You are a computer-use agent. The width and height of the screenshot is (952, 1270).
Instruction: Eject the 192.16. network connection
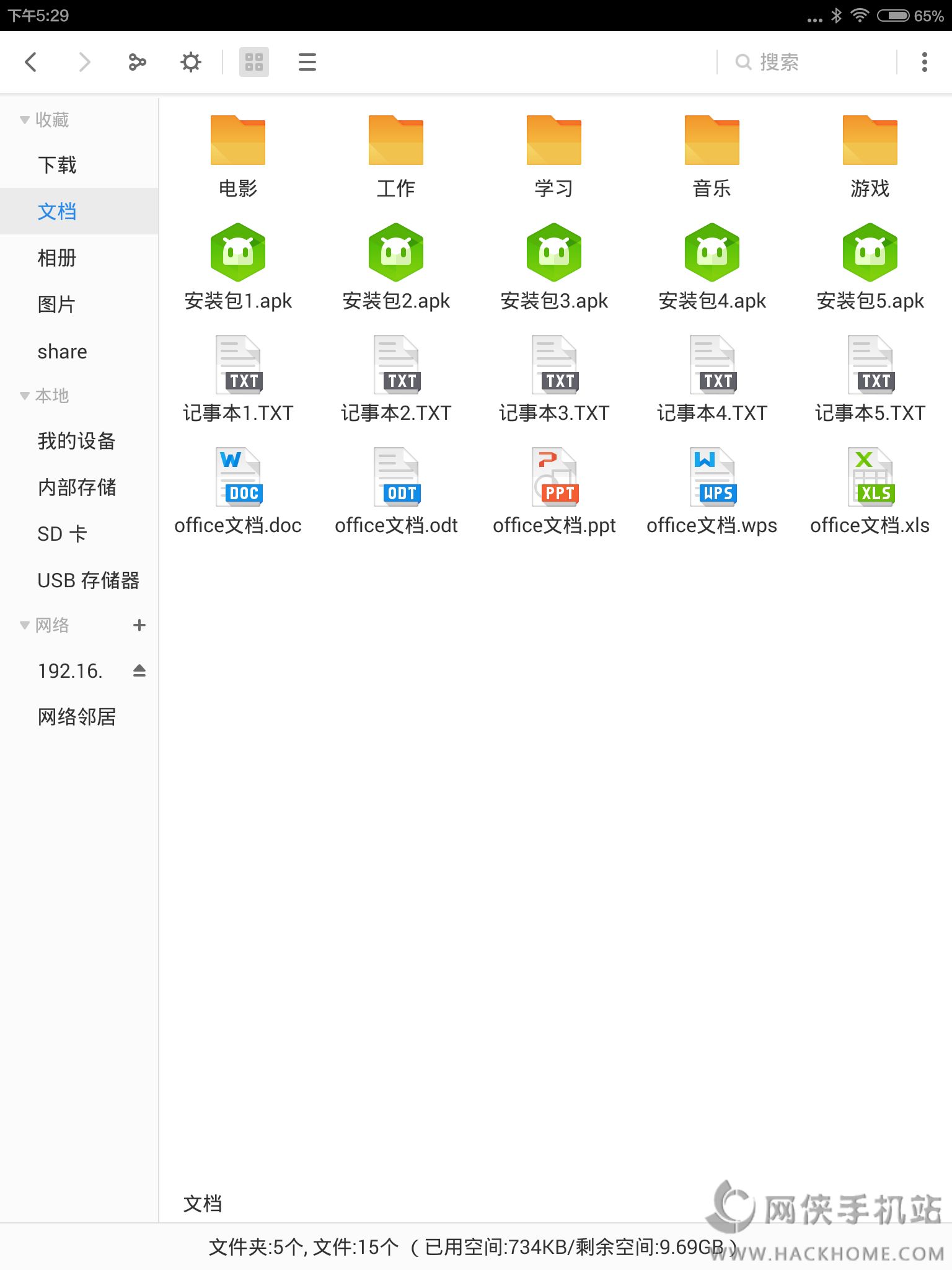(139, 670)
